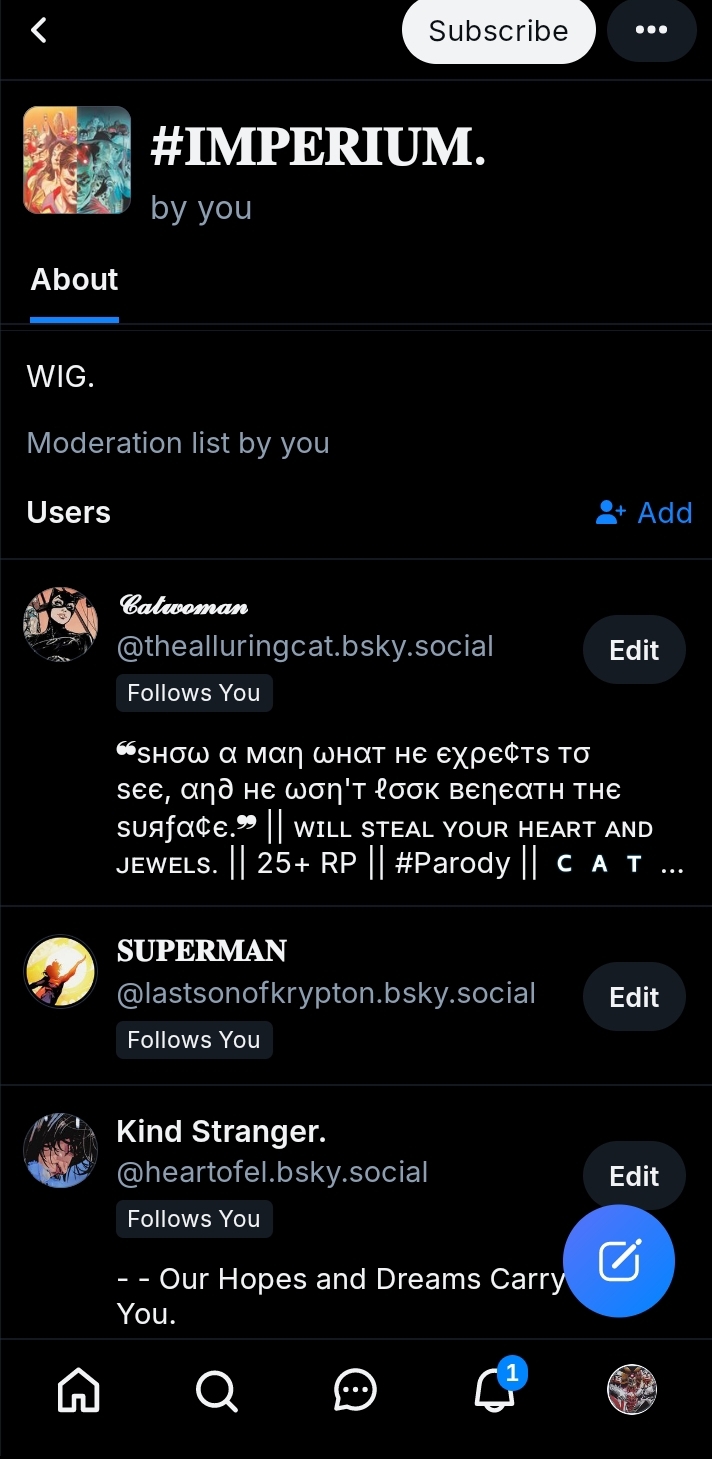
Task: Go to the Home feed
Action: point(79,1390)
